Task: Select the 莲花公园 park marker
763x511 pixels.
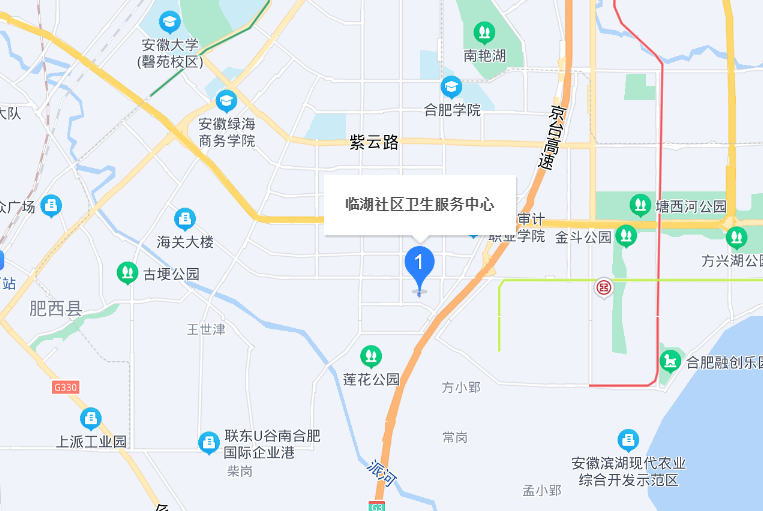Action: pos(371,355)
